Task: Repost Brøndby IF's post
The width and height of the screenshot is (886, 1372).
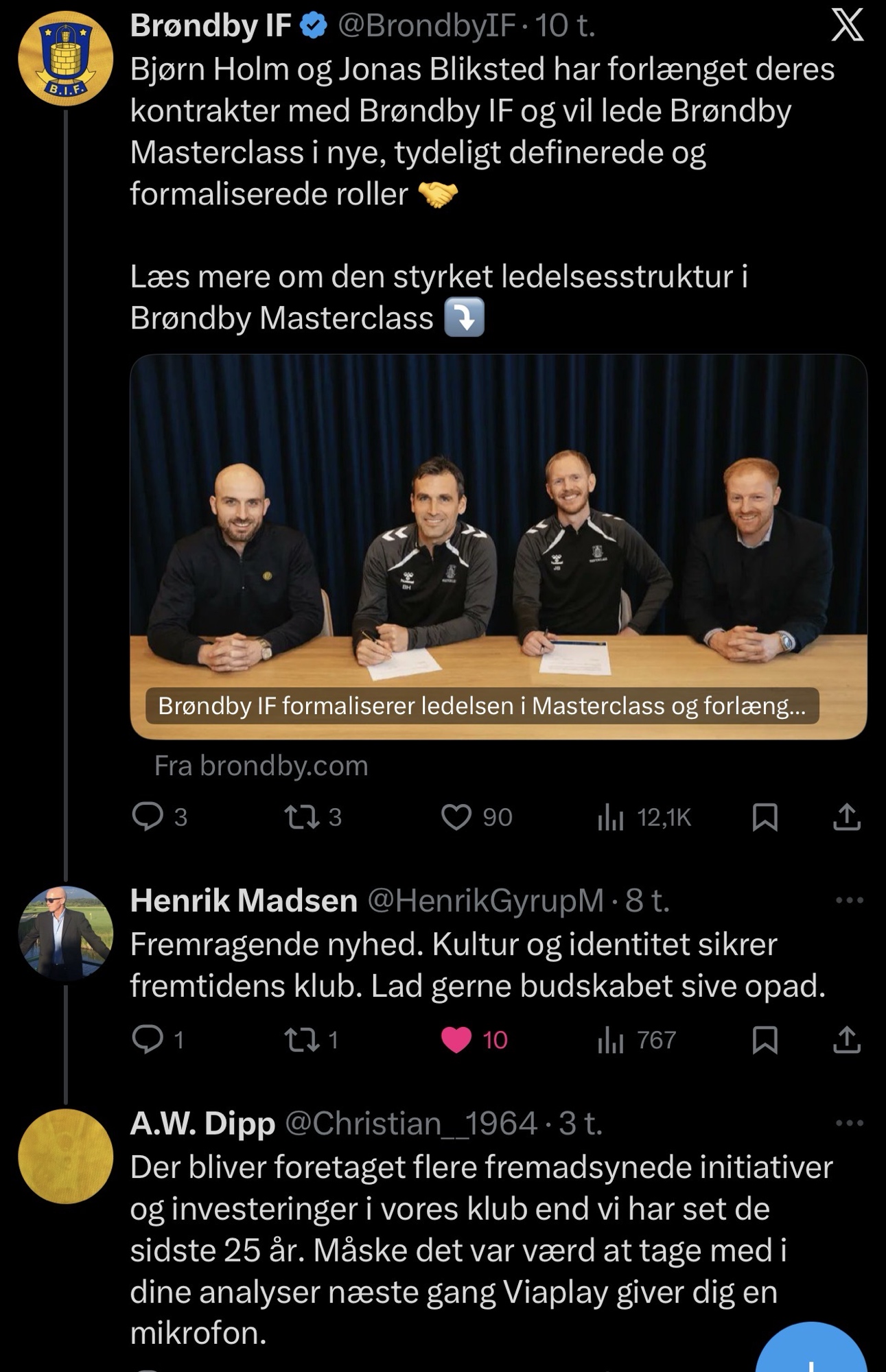Action: tap(302, 816)
